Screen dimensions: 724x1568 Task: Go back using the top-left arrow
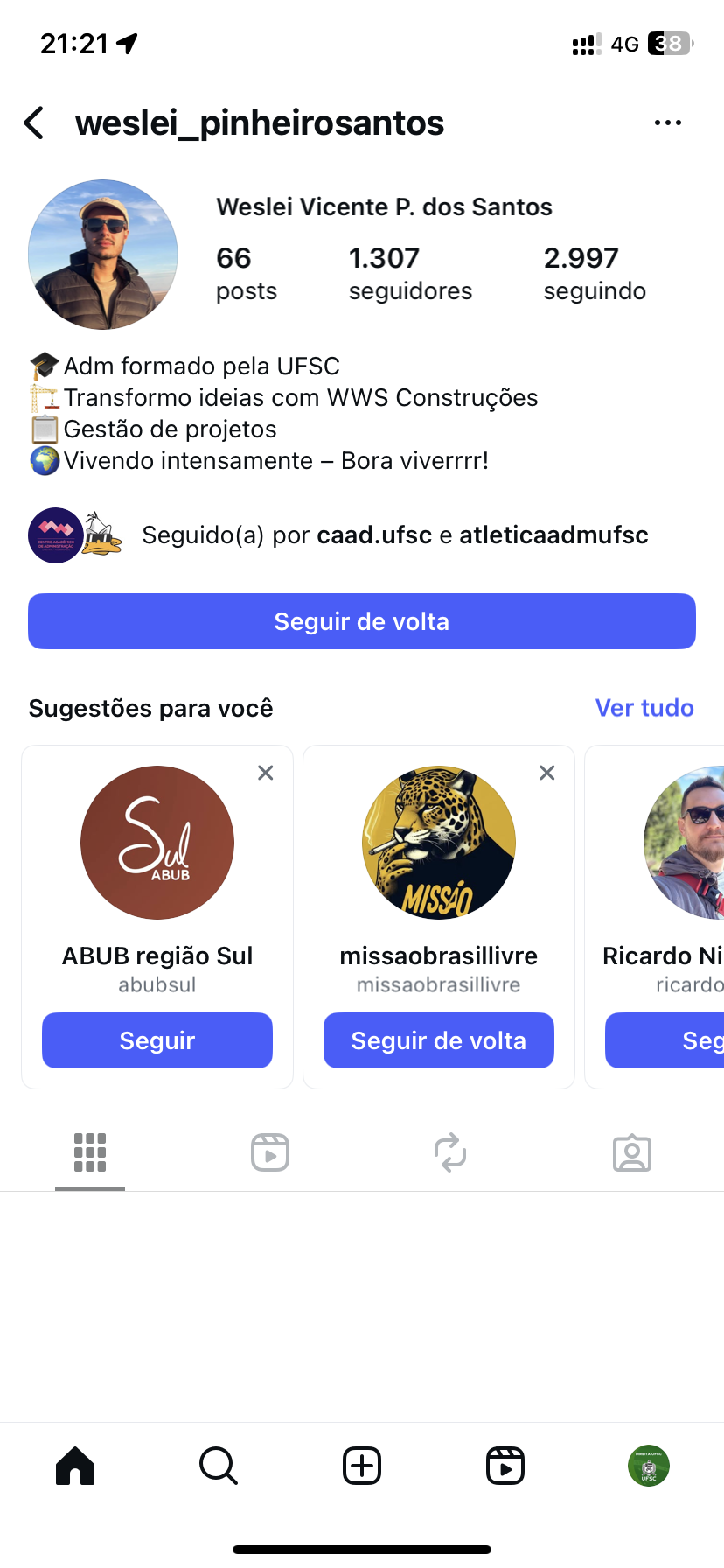34,123
